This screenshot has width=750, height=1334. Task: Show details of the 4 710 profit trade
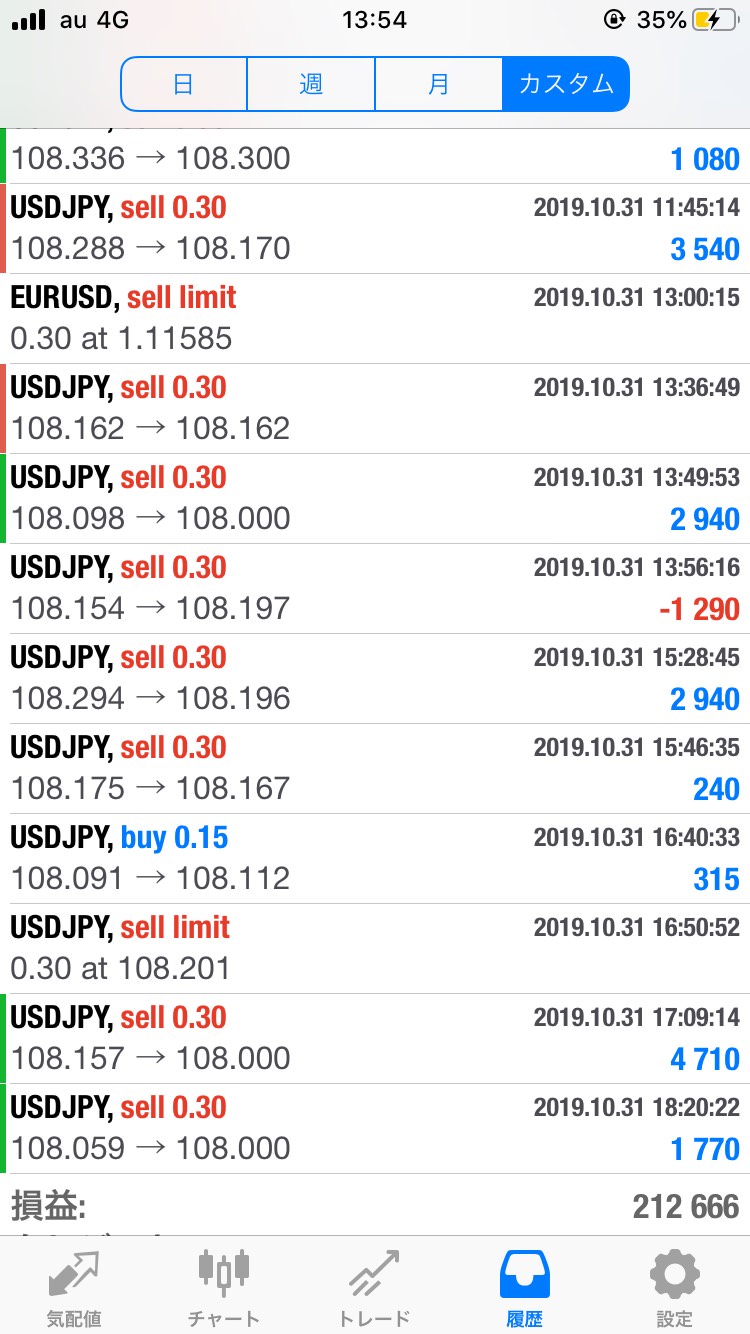pos(375,1039)
